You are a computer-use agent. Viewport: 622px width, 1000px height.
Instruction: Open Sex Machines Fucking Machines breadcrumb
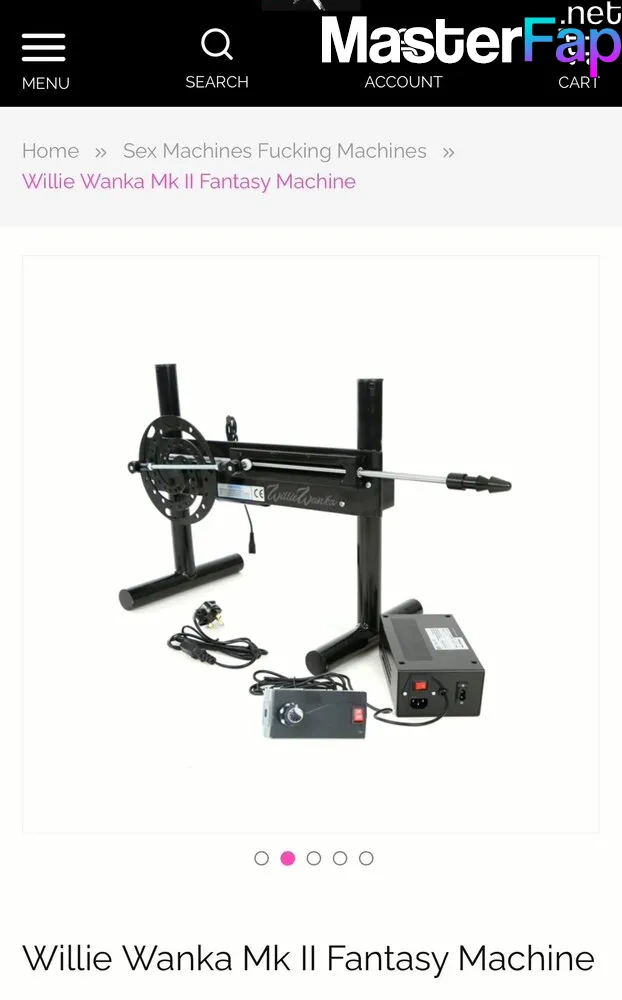(274, 151)
